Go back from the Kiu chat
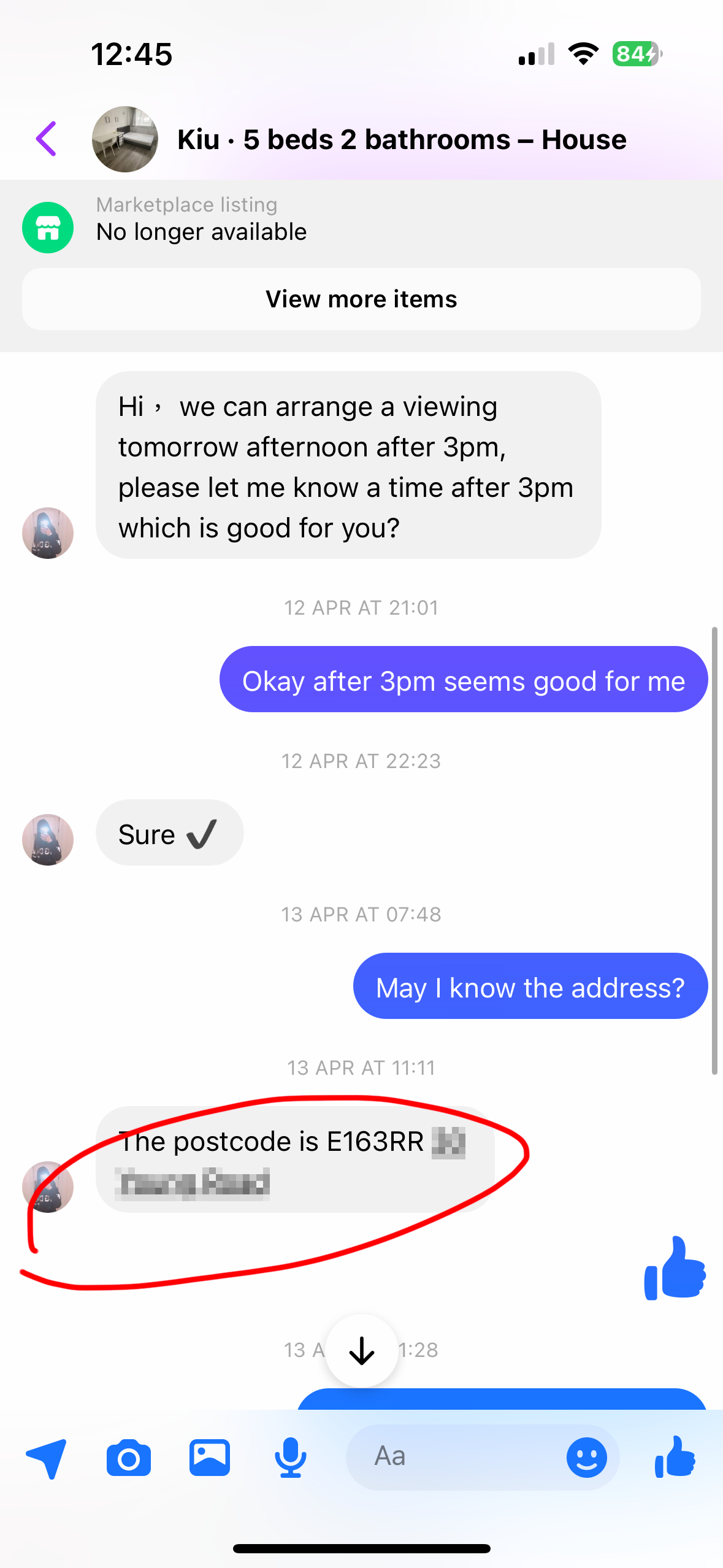This screenshot has height=1568, width=723. [47, 139]
